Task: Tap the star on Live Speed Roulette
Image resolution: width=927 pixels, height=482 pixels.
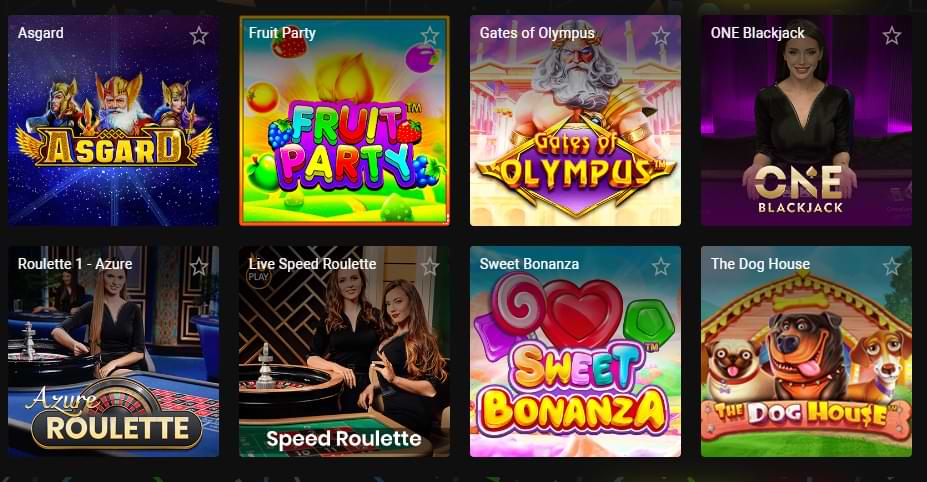Action: click(430, 266)
